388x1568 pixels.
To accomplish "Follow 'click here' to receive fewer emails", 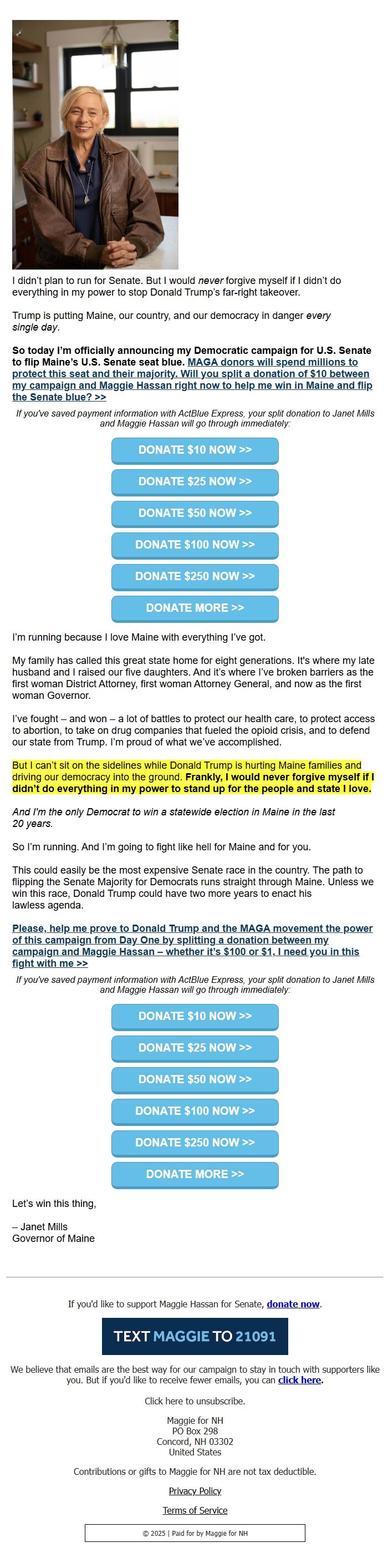I will [x=300, y=1380].
